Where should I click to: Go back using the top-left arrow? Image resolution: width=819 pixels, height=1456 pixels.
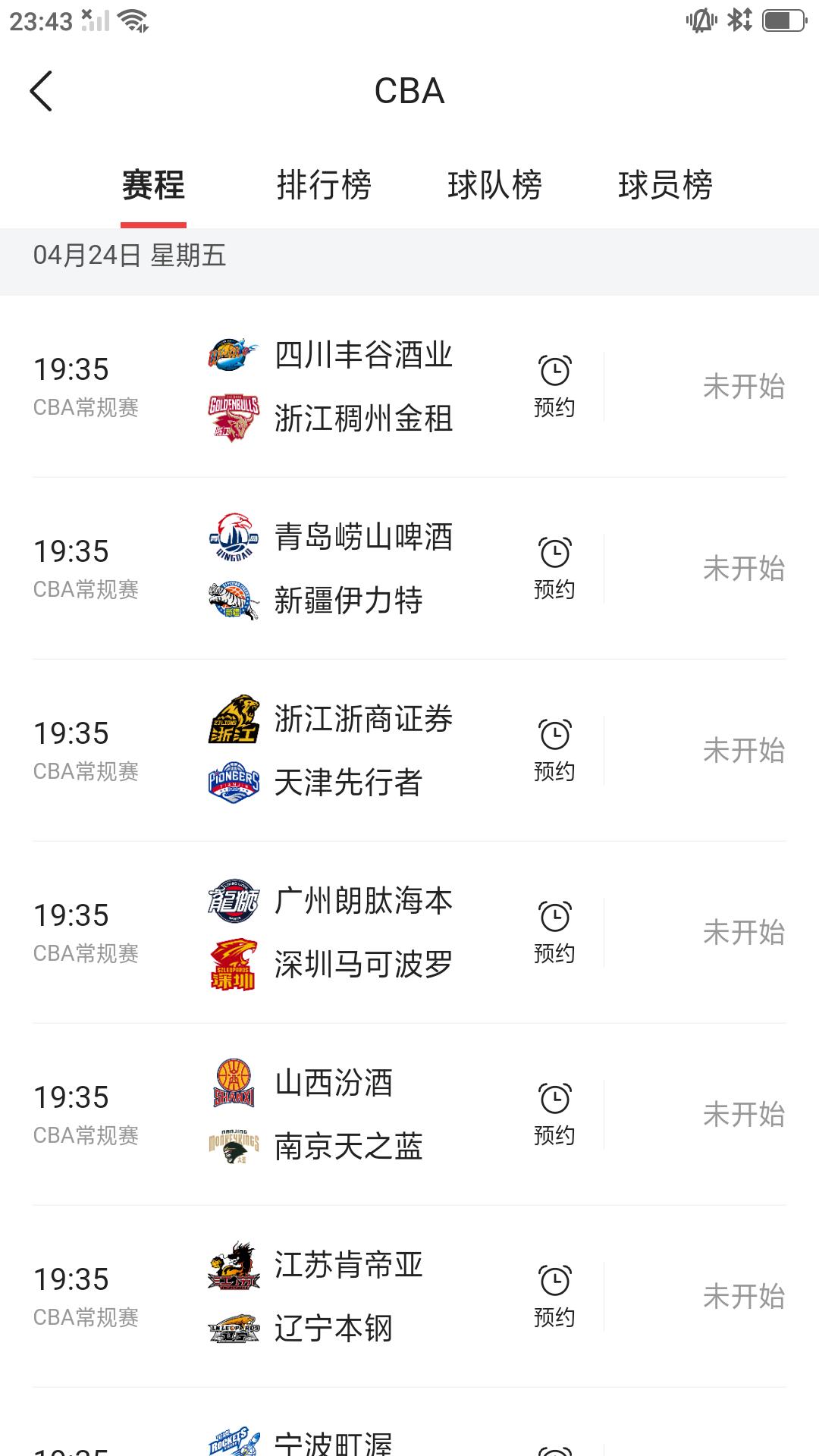click(x=41, y=91)
